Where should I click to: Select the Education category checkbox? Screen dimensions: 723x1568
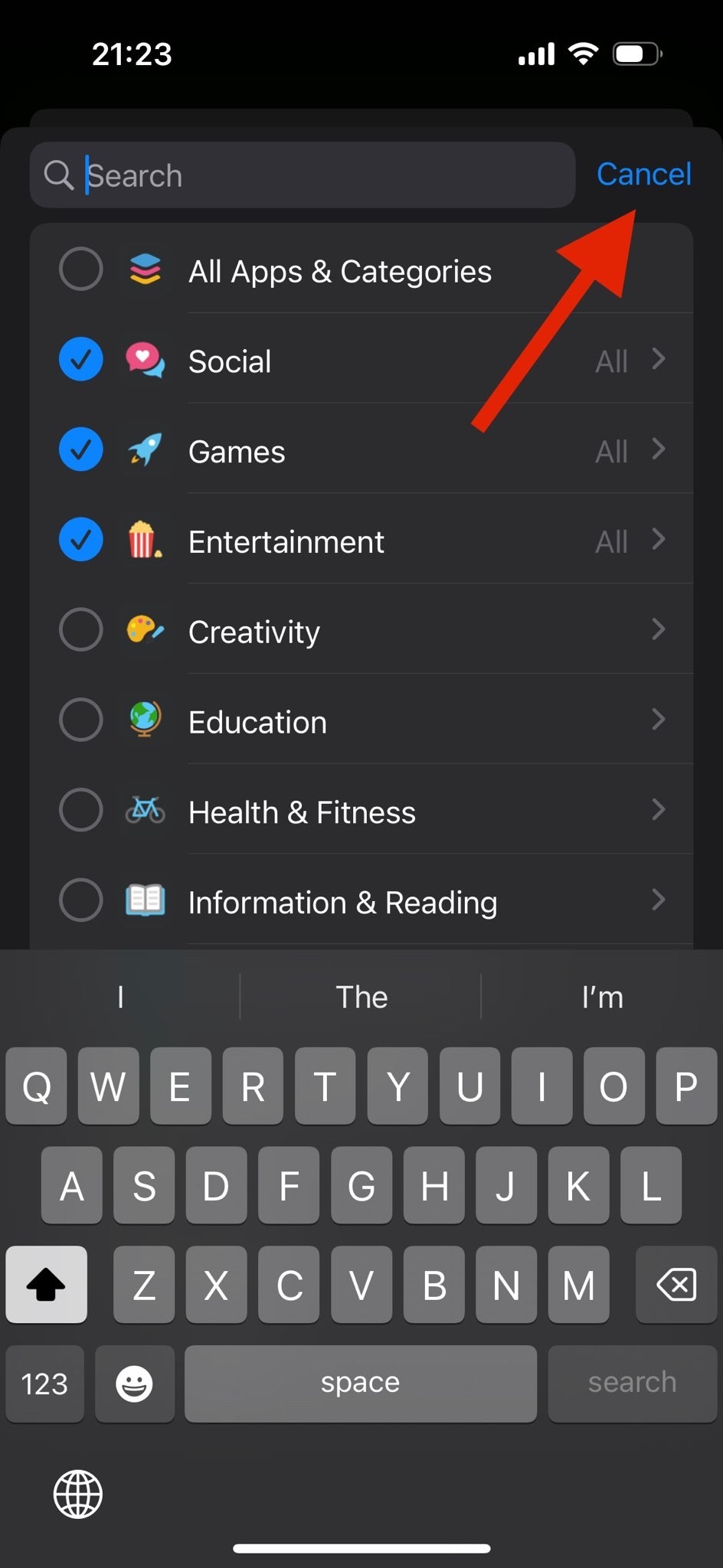coord(80,720)
